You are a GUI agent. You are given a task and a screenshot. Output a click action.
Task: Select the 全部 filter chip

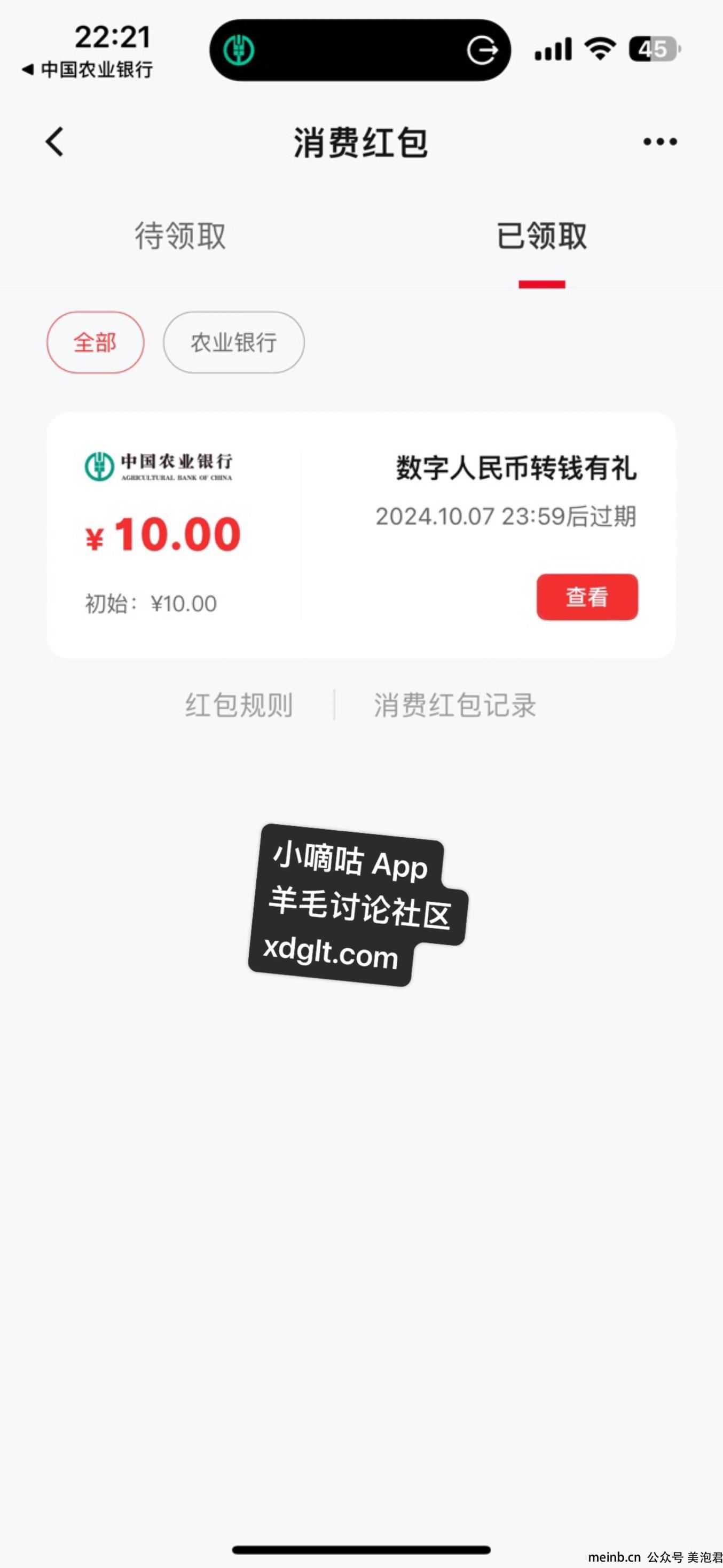pos(96,342)
